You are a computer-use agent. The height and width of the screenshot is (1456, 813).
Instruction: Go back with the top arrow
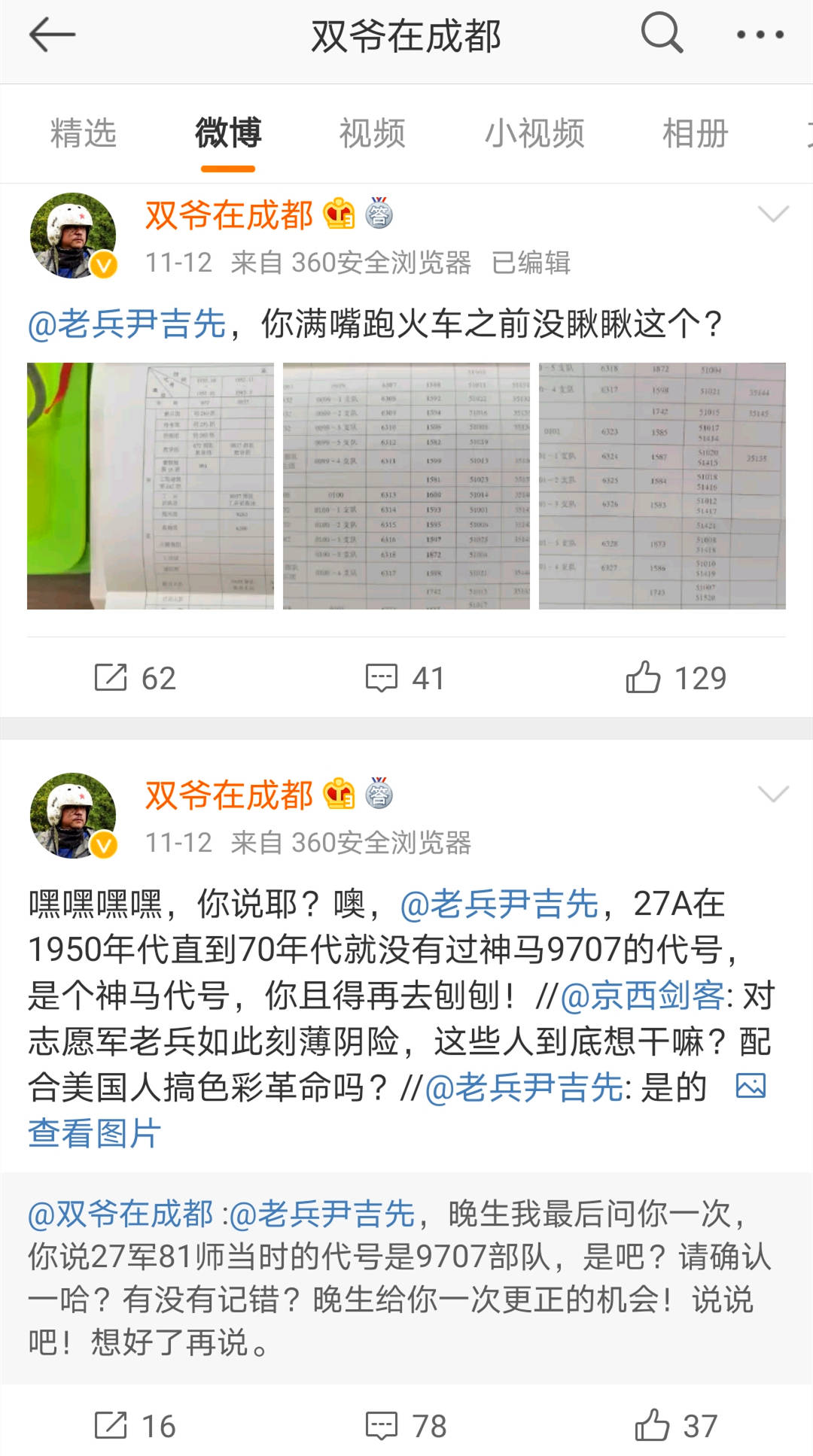click(51, 35)
